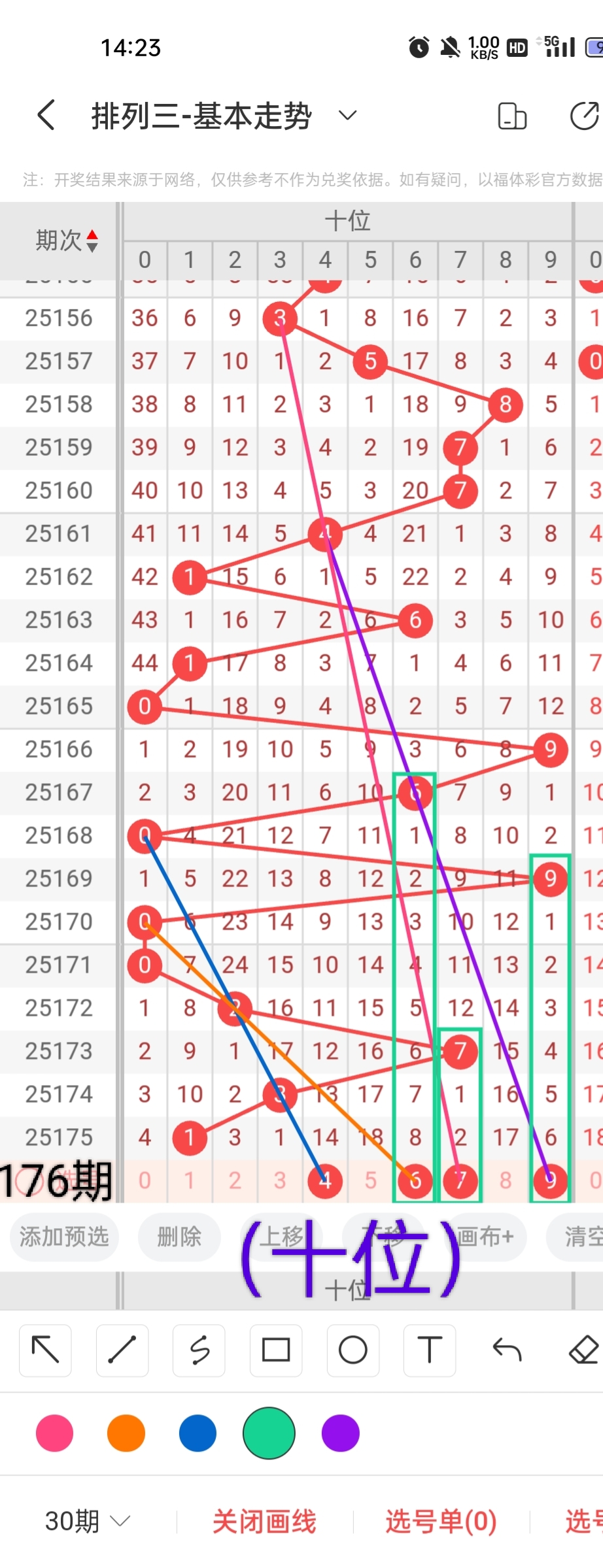Screen dimensions: 603x1568
Task: Select the straight line drawing tool
Action: [122, 1350]
